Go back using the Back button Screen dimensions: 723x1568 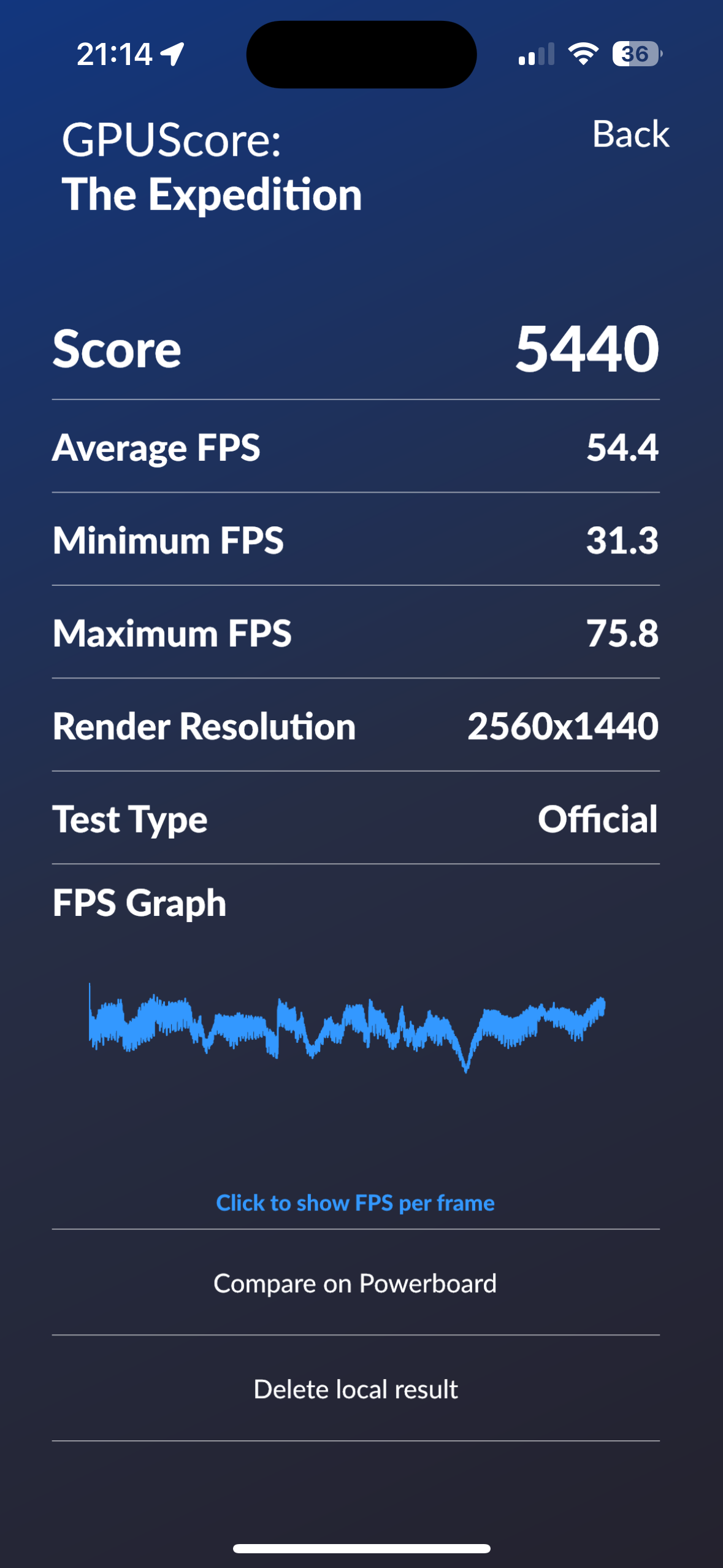[x=630, y=134]
